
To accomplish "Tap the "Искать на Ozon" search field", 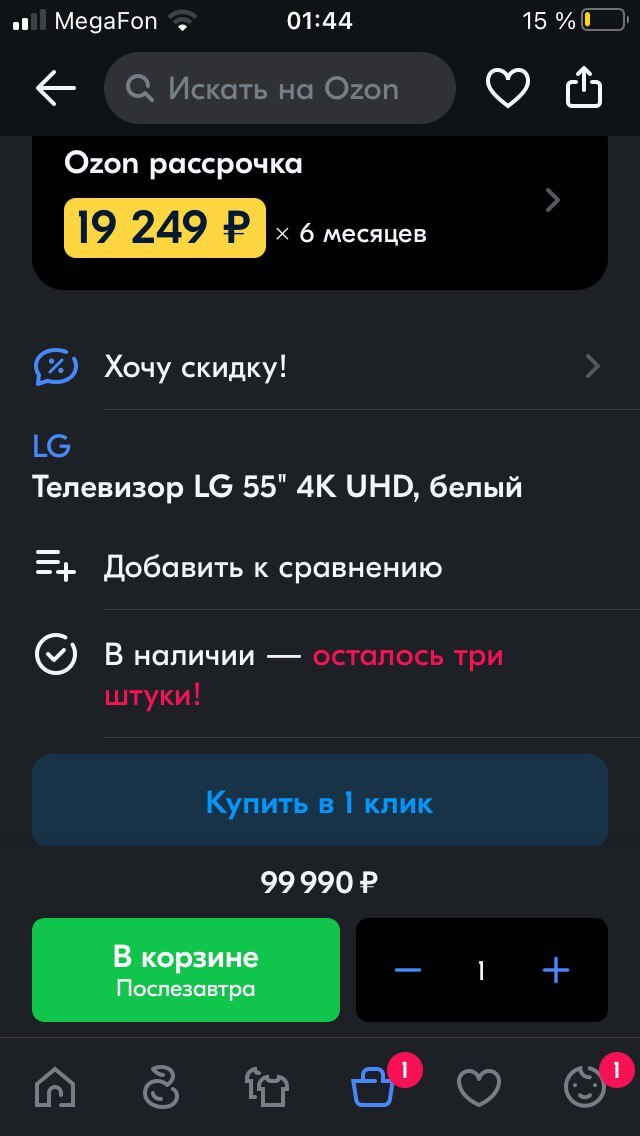I will [280, 89].
